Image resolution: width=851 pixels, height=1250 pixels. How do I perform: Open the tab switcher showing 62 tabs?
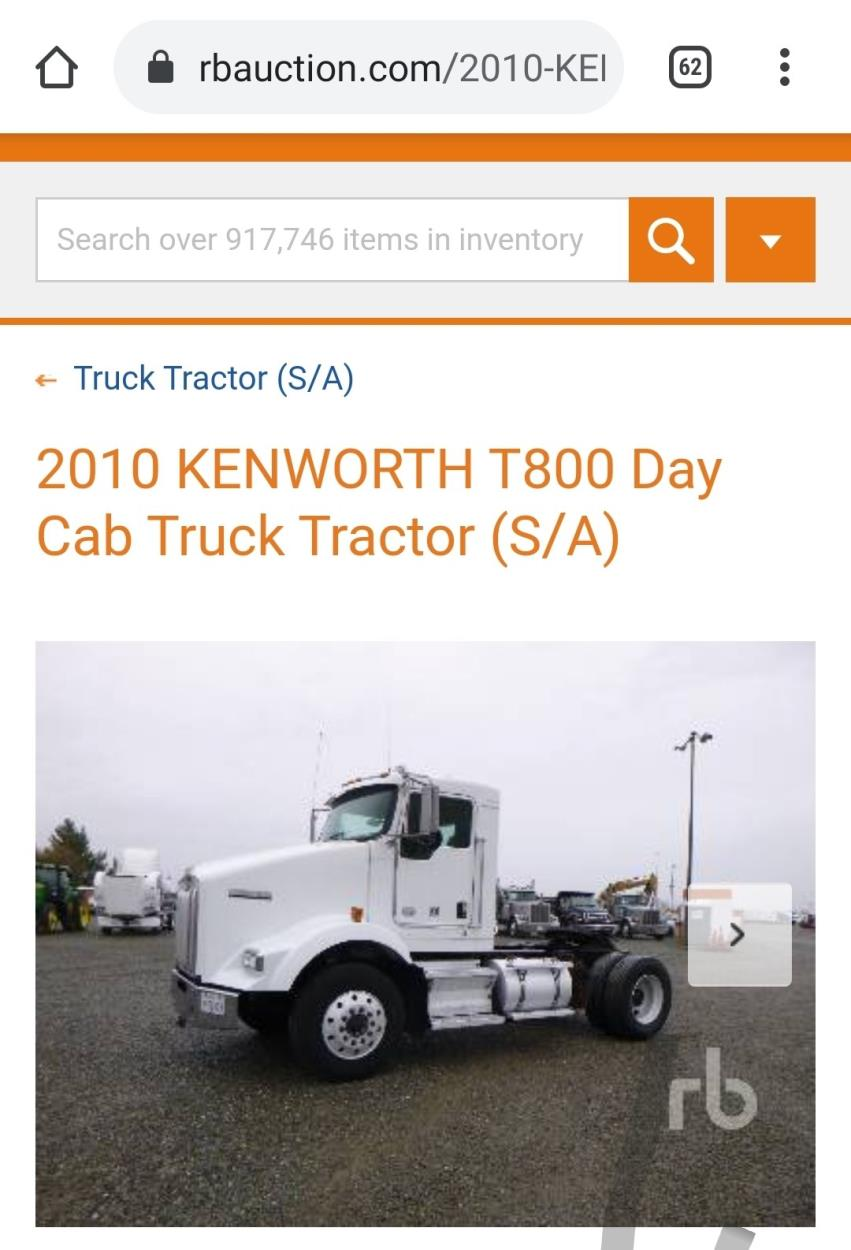[x=689, y=68]
